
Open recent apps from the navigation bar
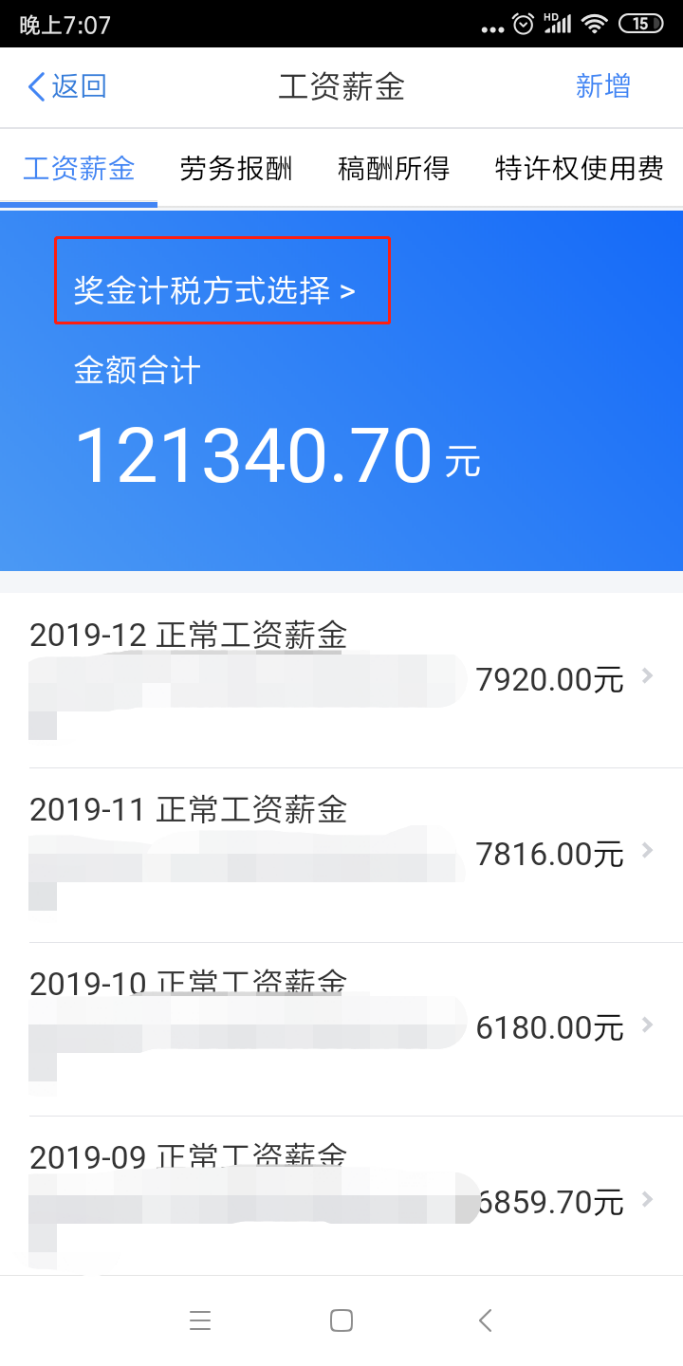[200, 1321]
